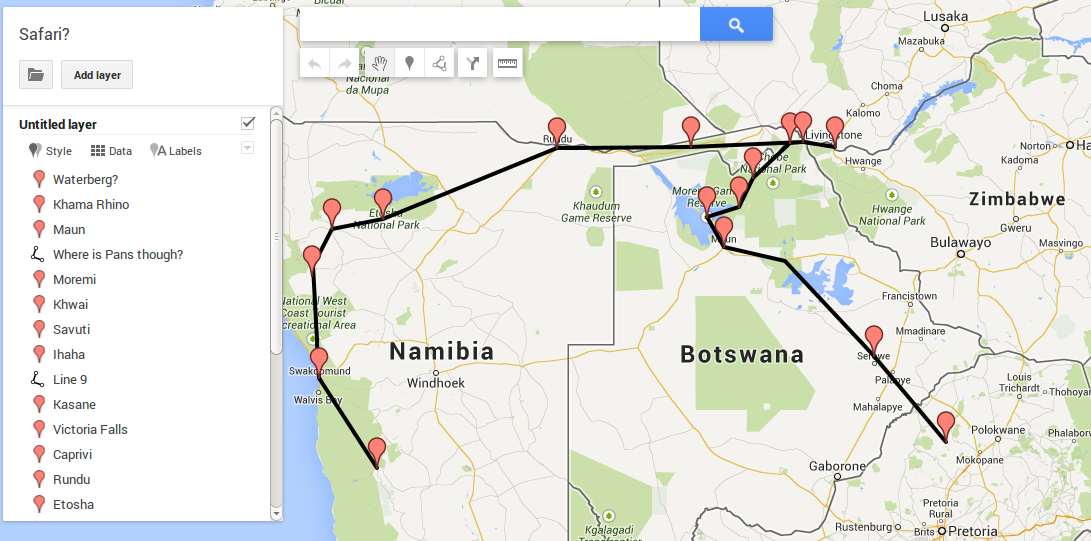Select the hand pan tool
Viewport: 1091px width, 541px height.
point(379,63)
